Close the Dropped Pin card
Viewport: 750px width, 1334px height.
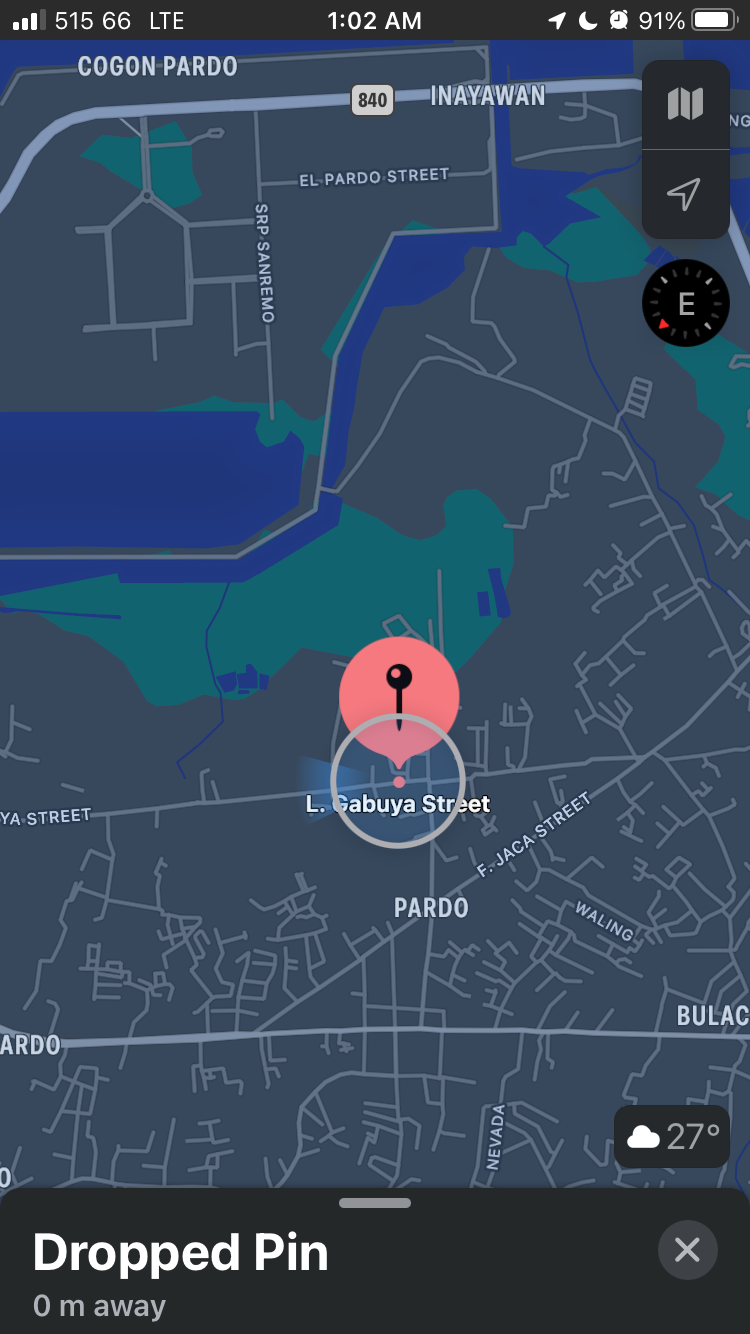(x=687, y=1249)
